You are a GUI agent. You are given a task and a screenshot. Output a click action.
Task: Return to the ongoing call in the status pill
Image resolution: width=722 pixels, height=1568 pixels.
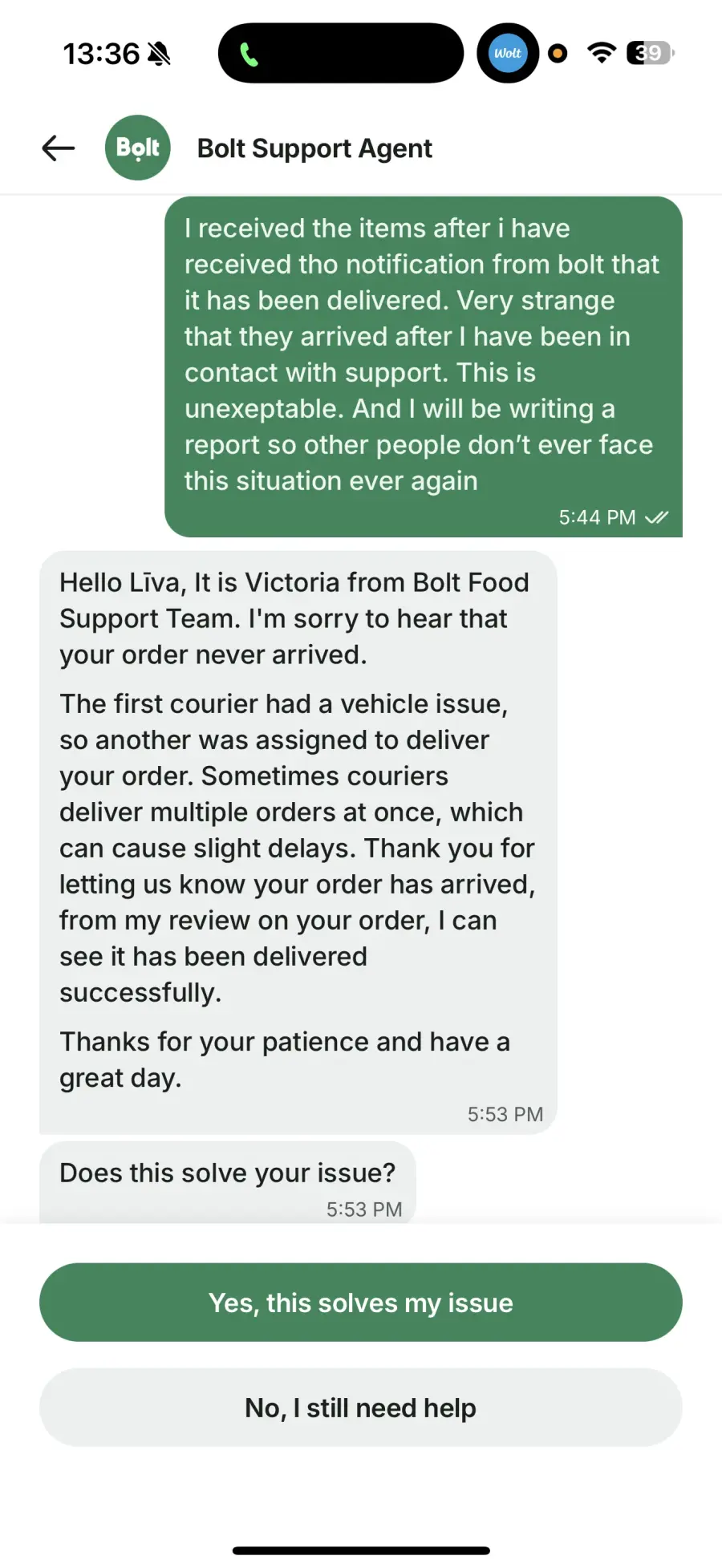pos(339,54)
